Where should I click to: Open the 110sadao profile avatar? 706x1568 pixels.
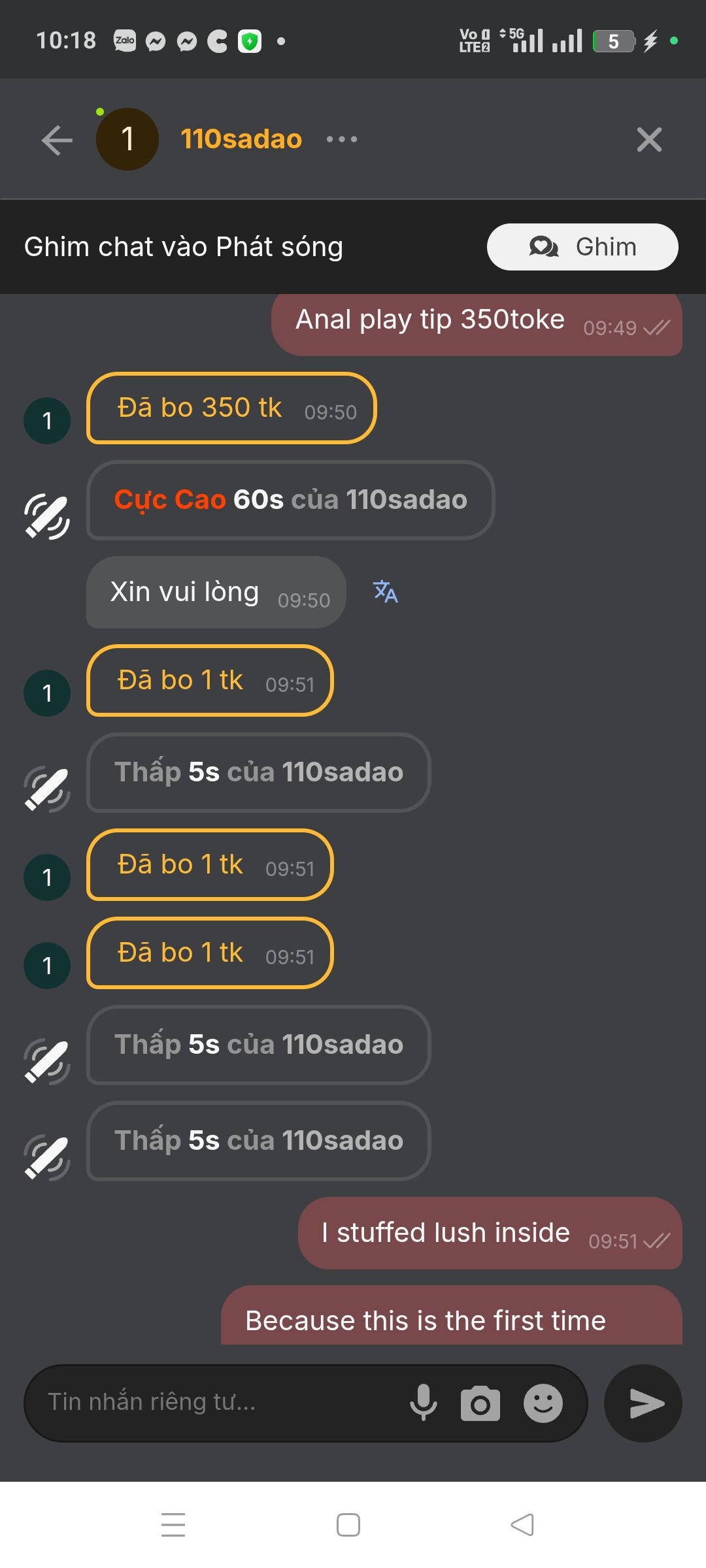(x=127, y=139)
